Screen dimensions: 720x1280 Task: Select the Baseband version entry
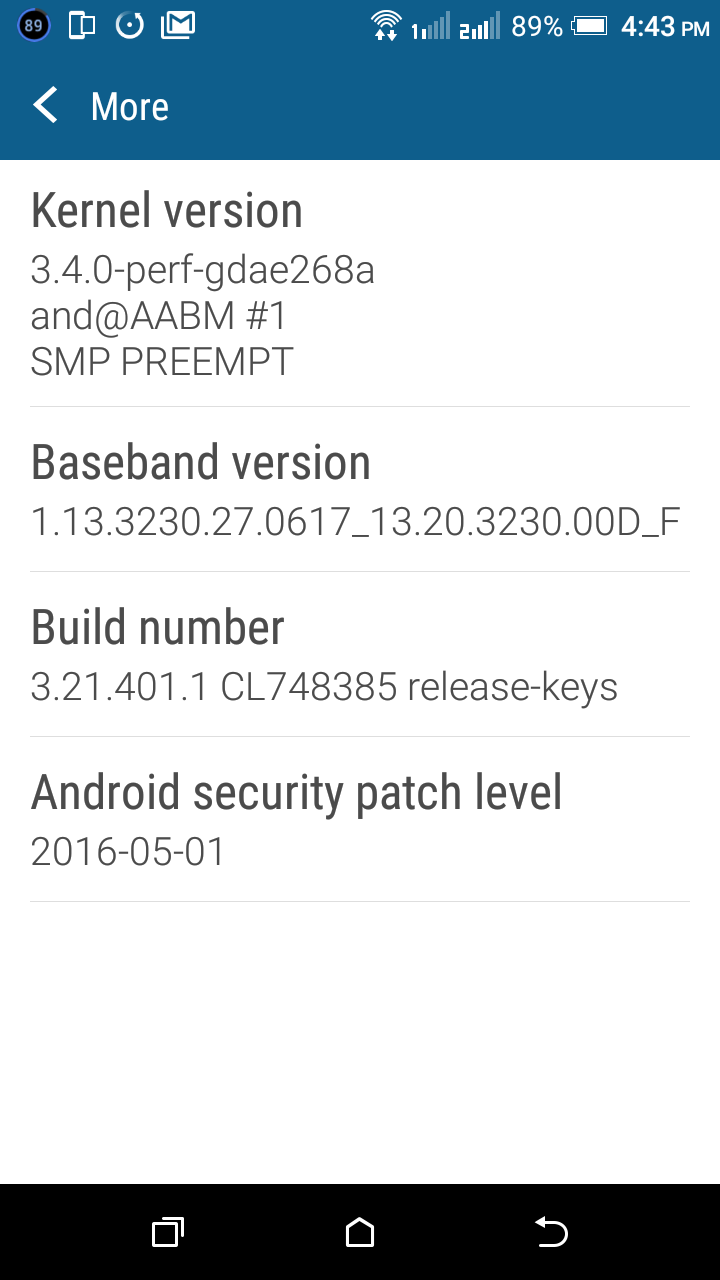coord(360,490)
